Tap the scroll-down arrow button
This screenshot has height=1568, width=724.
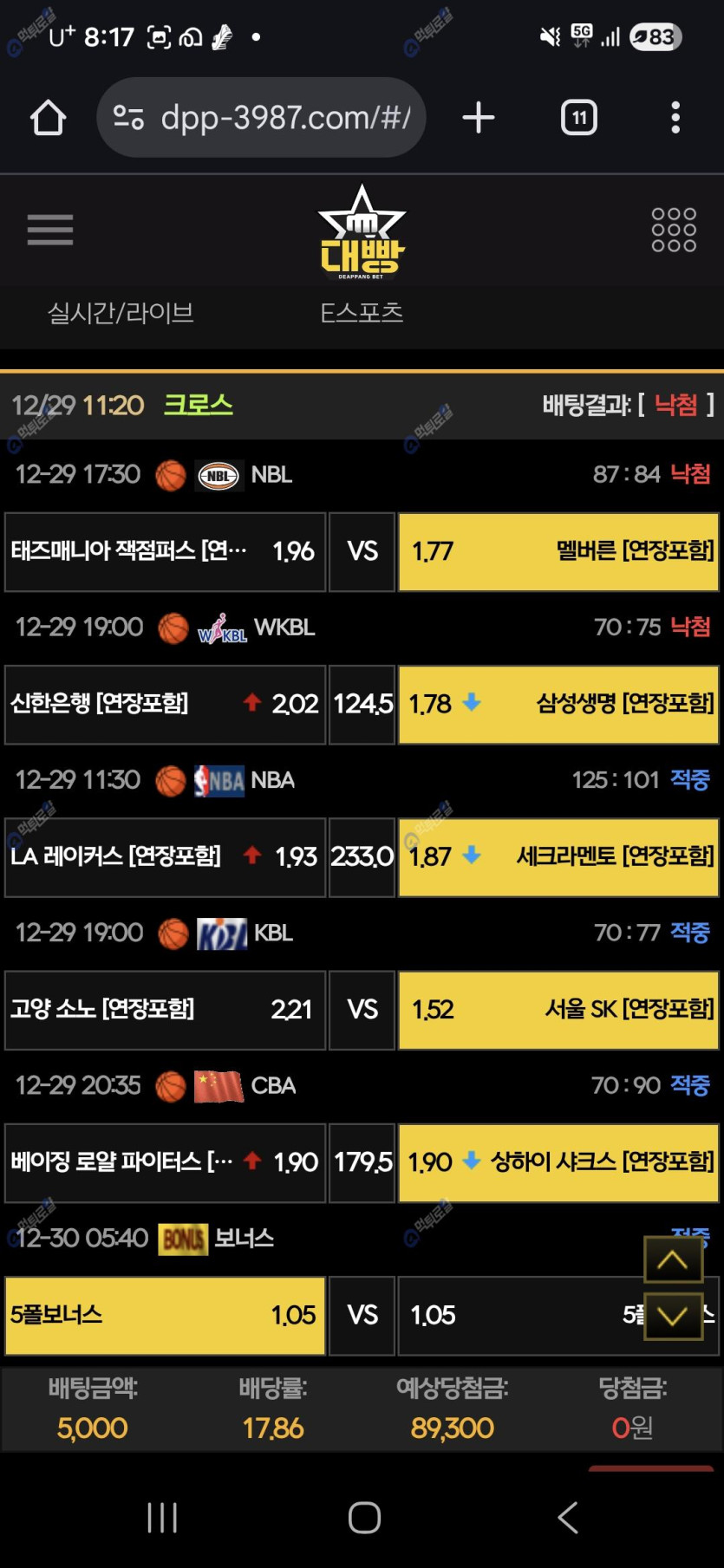[673, 1316]
